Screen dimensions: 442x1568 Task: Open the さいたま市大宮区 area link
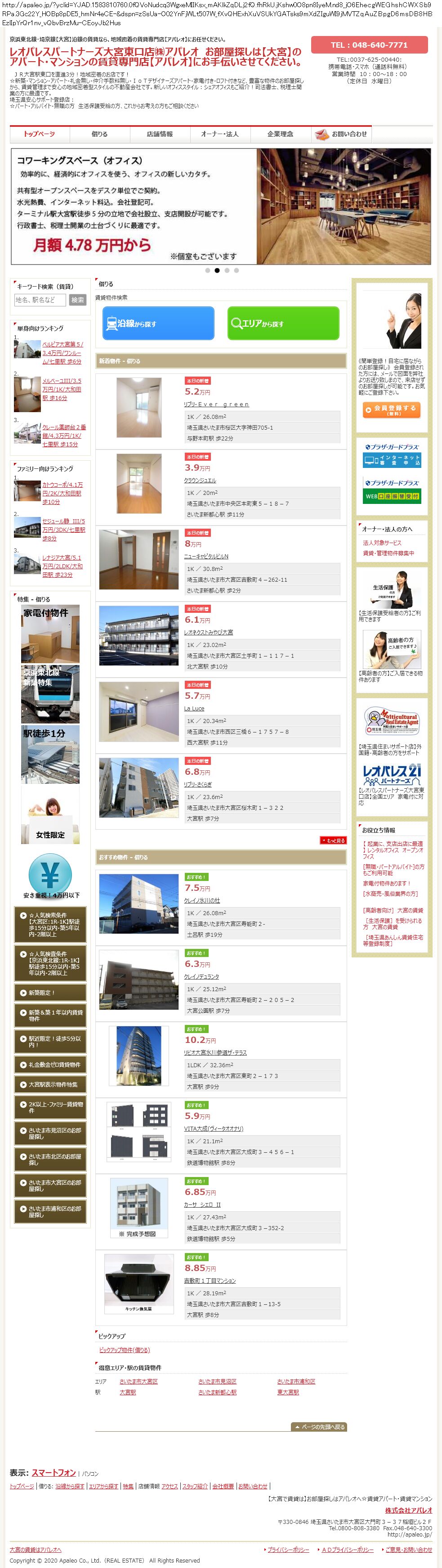pos(138,1381)
